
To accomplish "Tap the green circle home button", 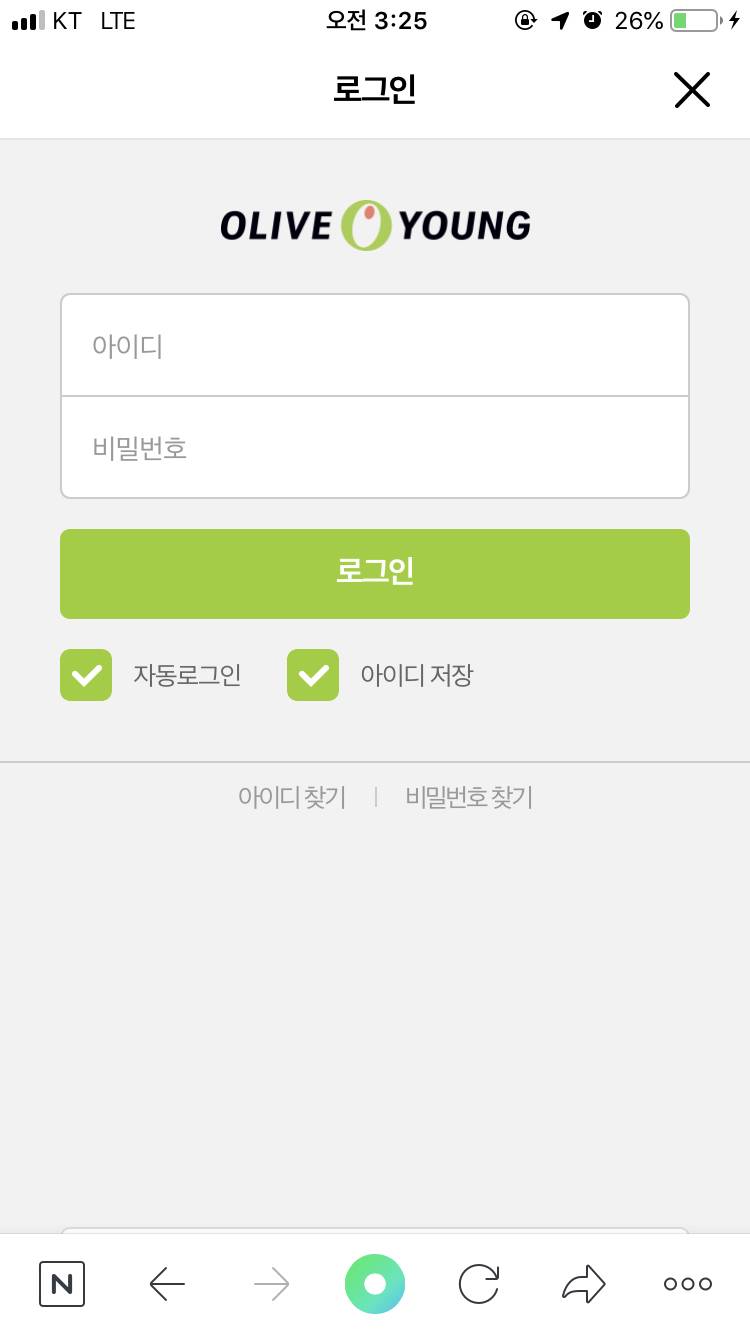I will click(374, 1283).
